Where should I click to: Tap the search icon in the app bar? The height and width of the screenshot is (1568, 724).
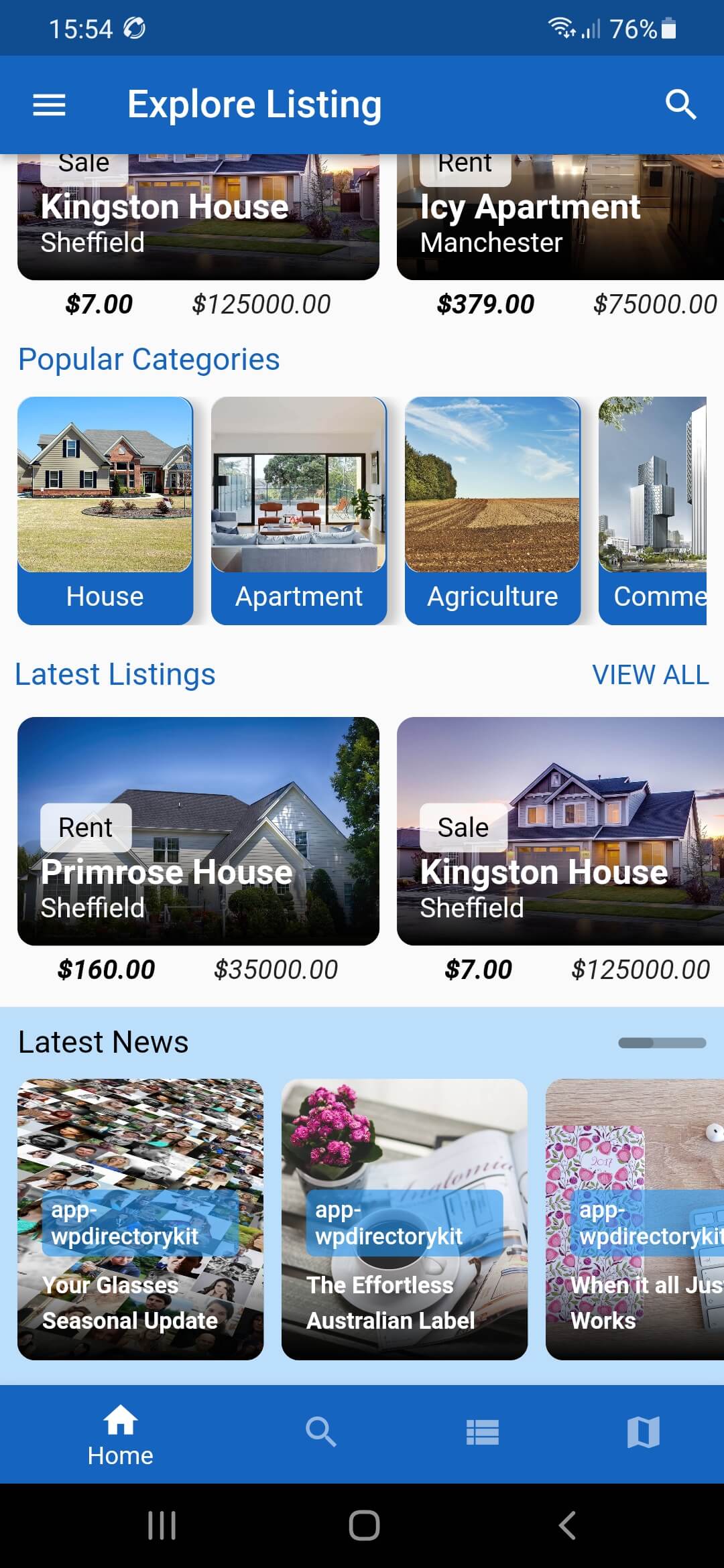680,105
